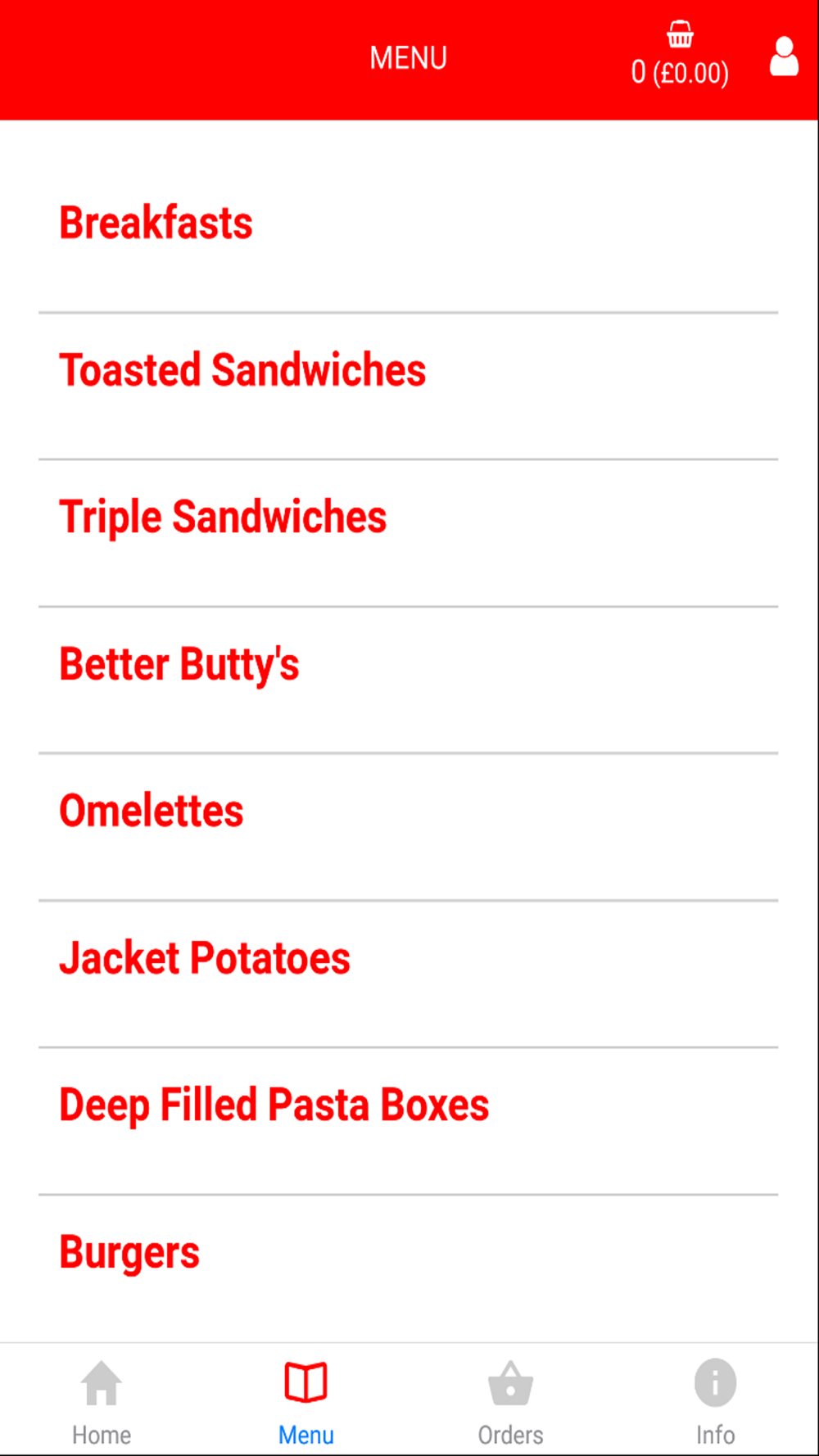Image resolution: width=819 pixels, height=1456 pixels.
Task: Browse the Omelettes category
Action: pyautogui.click(x=408, y=811)
